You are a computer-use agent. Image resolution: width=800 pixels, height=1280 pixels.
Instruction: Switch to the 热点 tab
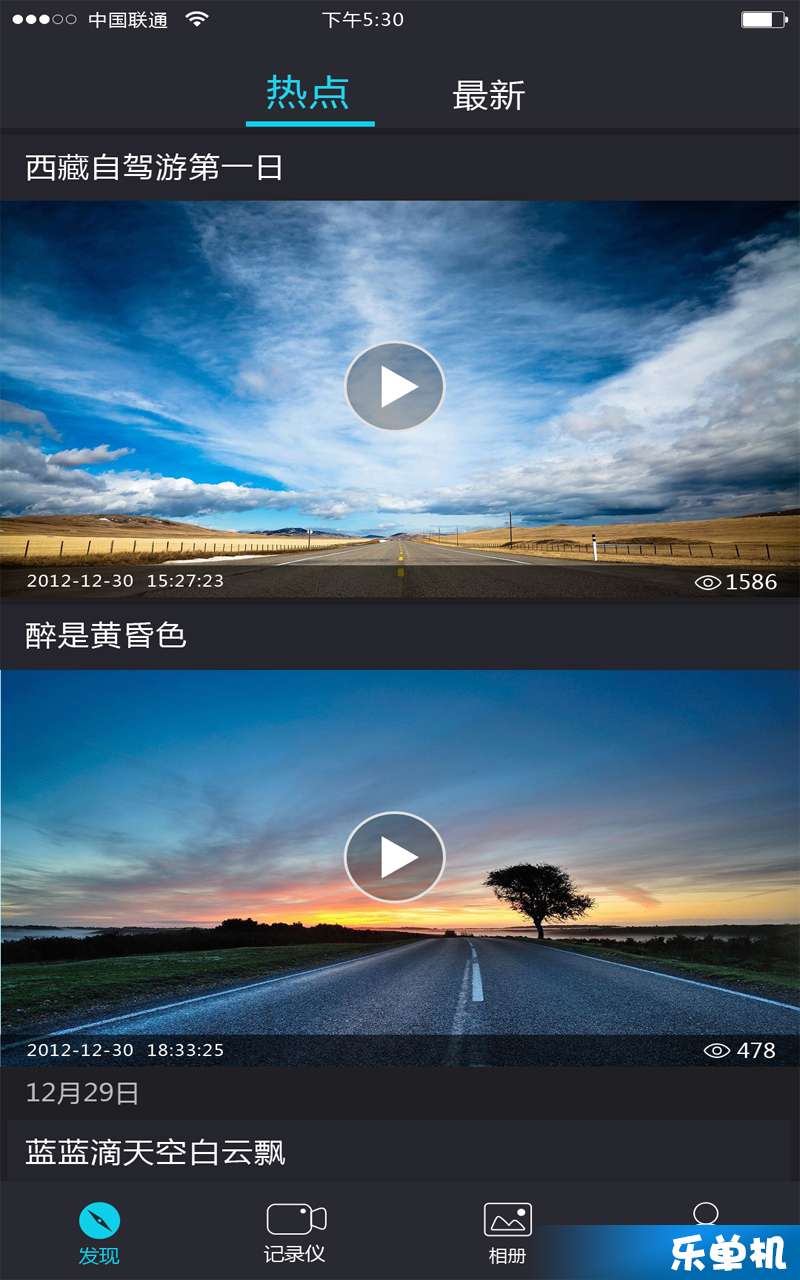pyautogui.click(x=309, y=95)
